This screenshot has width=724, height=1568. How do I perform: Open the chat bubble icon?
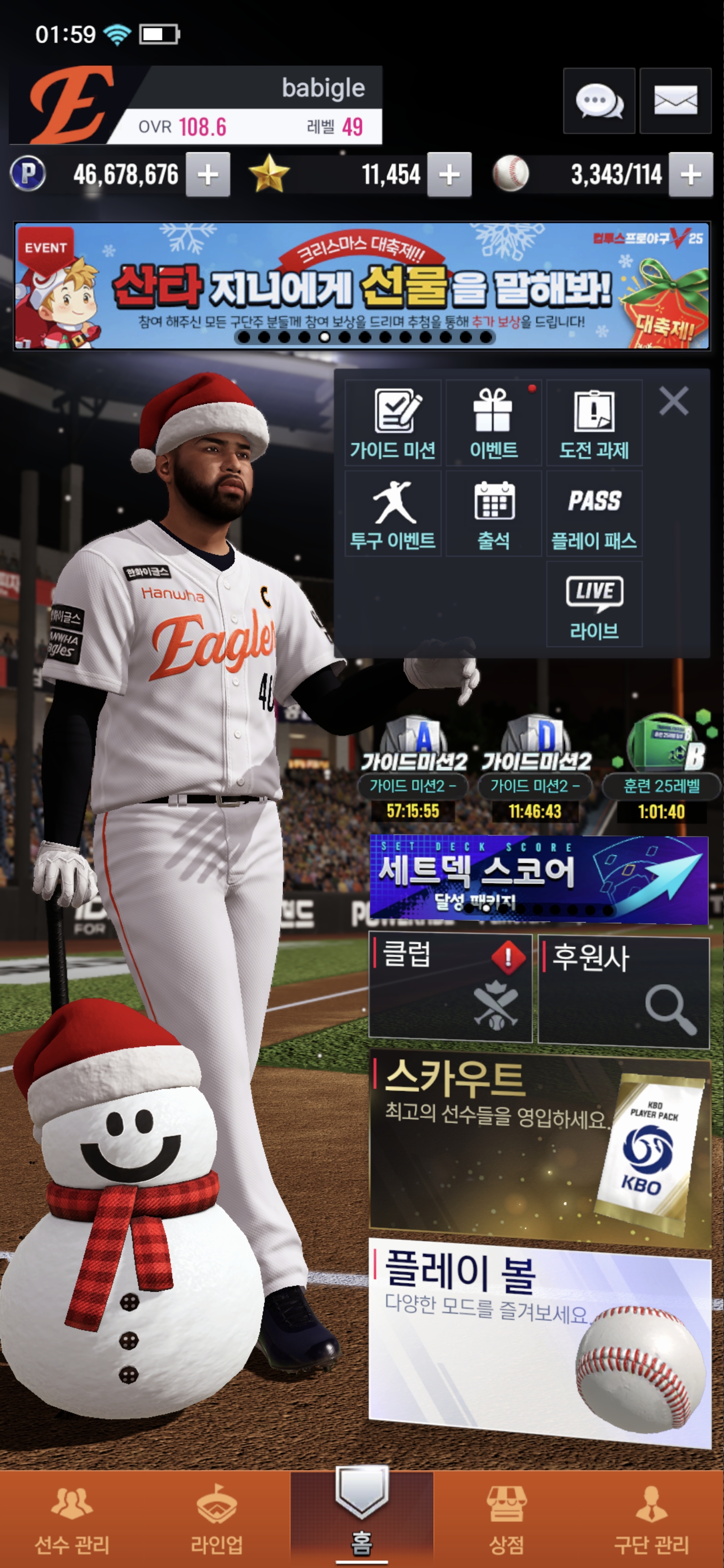[599, 101]
